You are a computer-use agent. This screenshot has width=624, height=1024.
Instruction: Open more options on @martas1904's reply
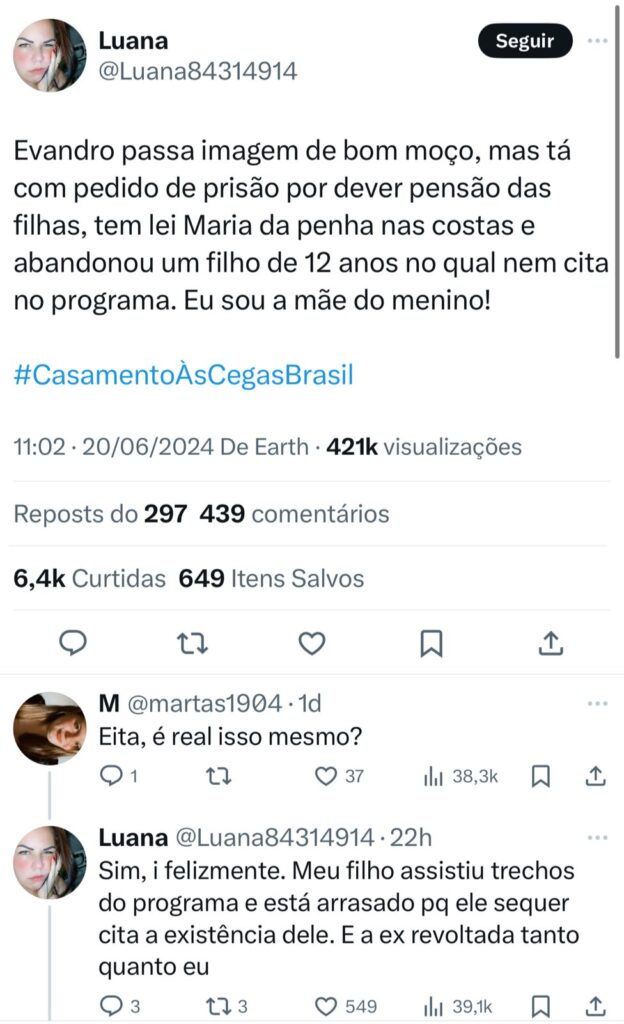click(597, 704)
